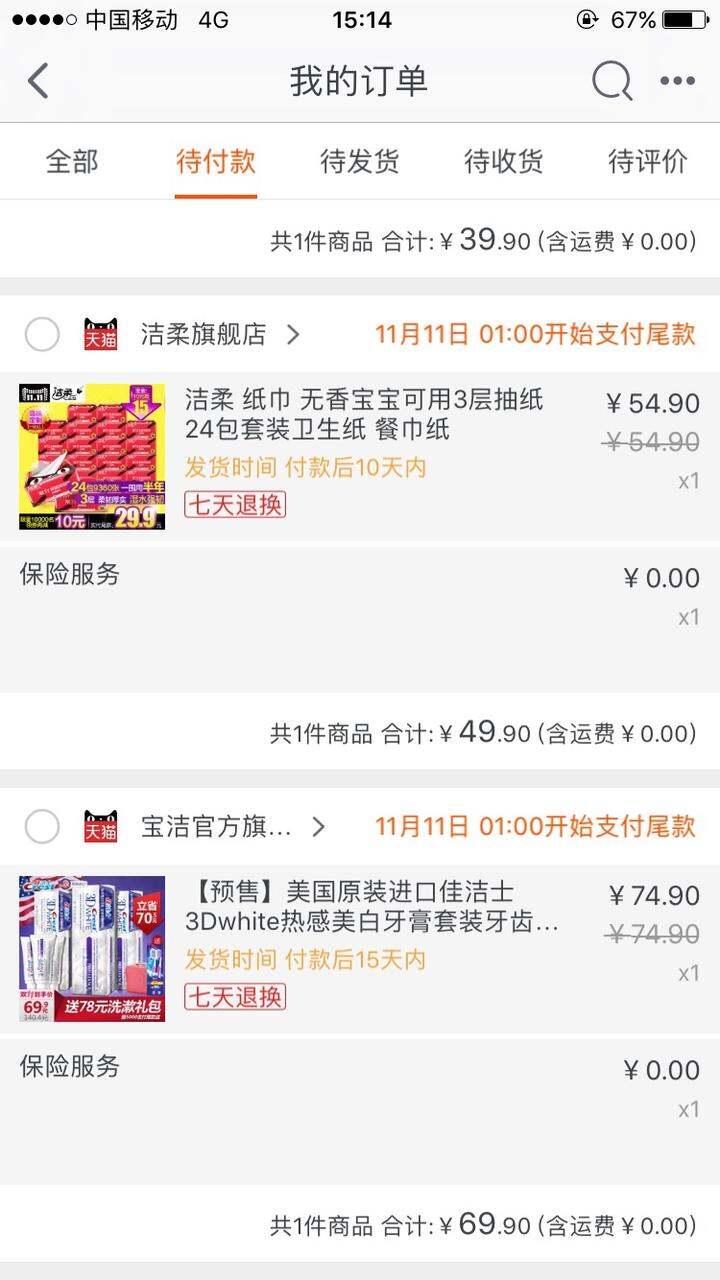Open the search magnifier icon
Viewport: 720px width, 1280px height.
(611, 81)
